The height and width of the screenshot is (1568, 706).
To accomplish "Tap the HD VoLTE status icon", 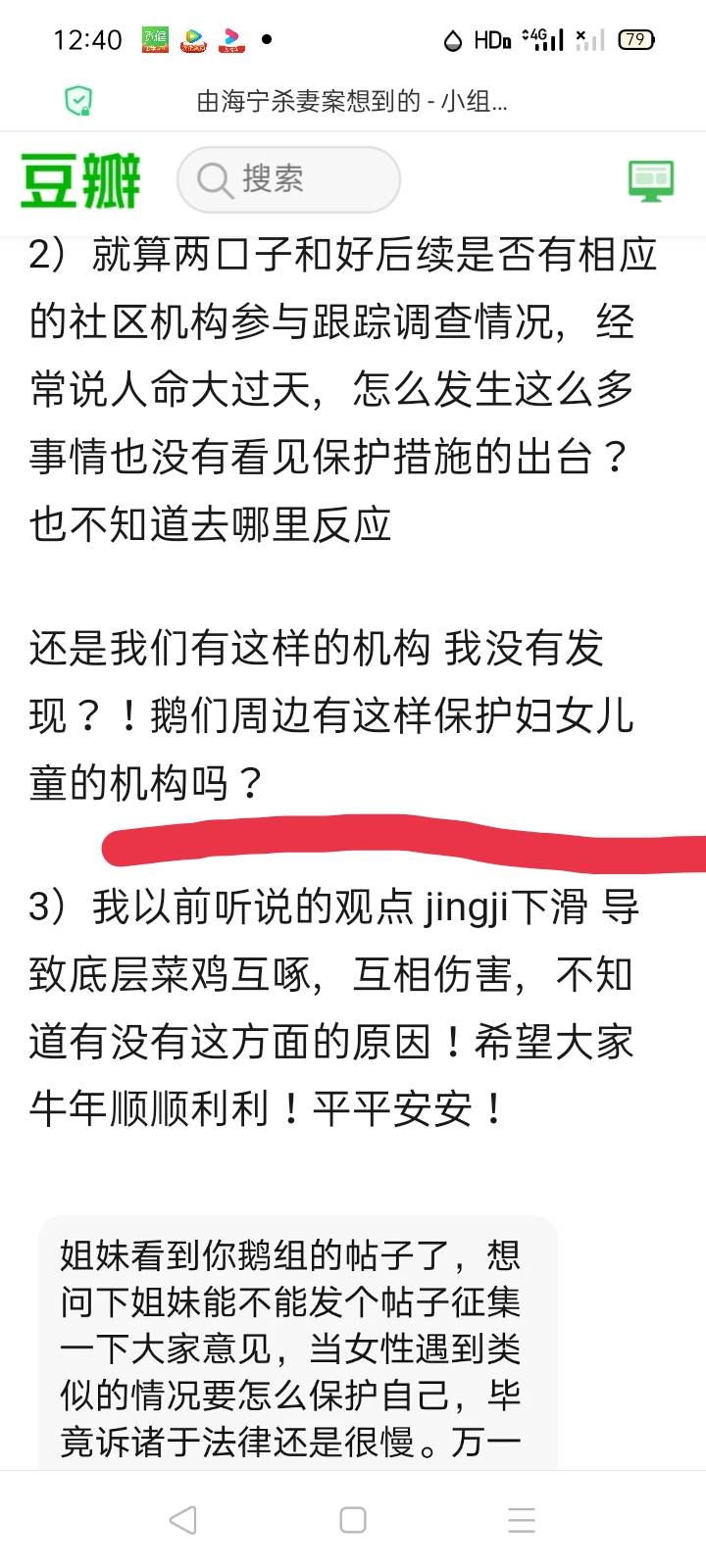I will [488, 39].
